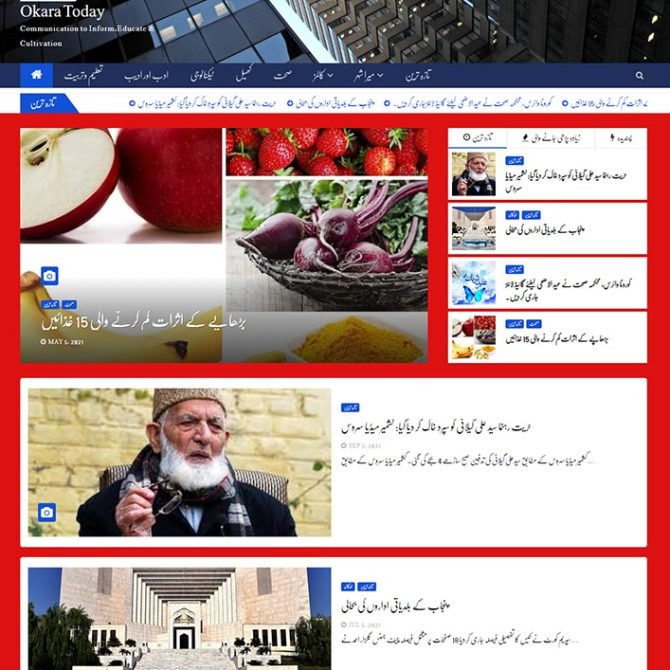
Task: Open the court building article photo
Action: pos(179,620)
